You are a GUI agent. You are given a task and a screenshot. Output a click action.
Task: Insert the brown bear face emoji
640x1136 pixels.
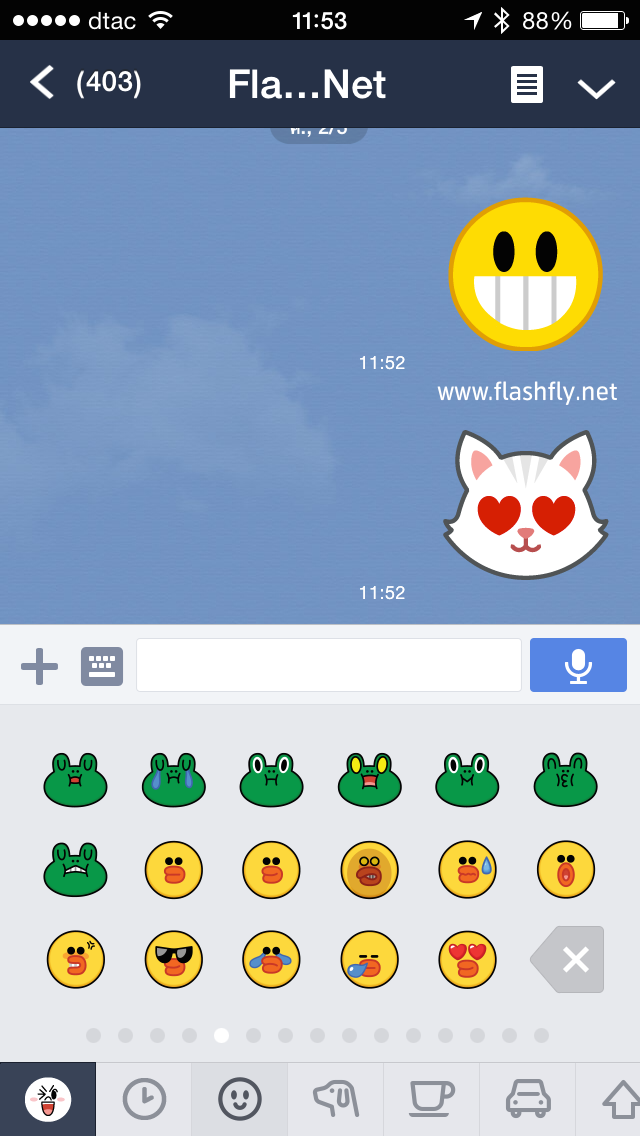point(370,870)
